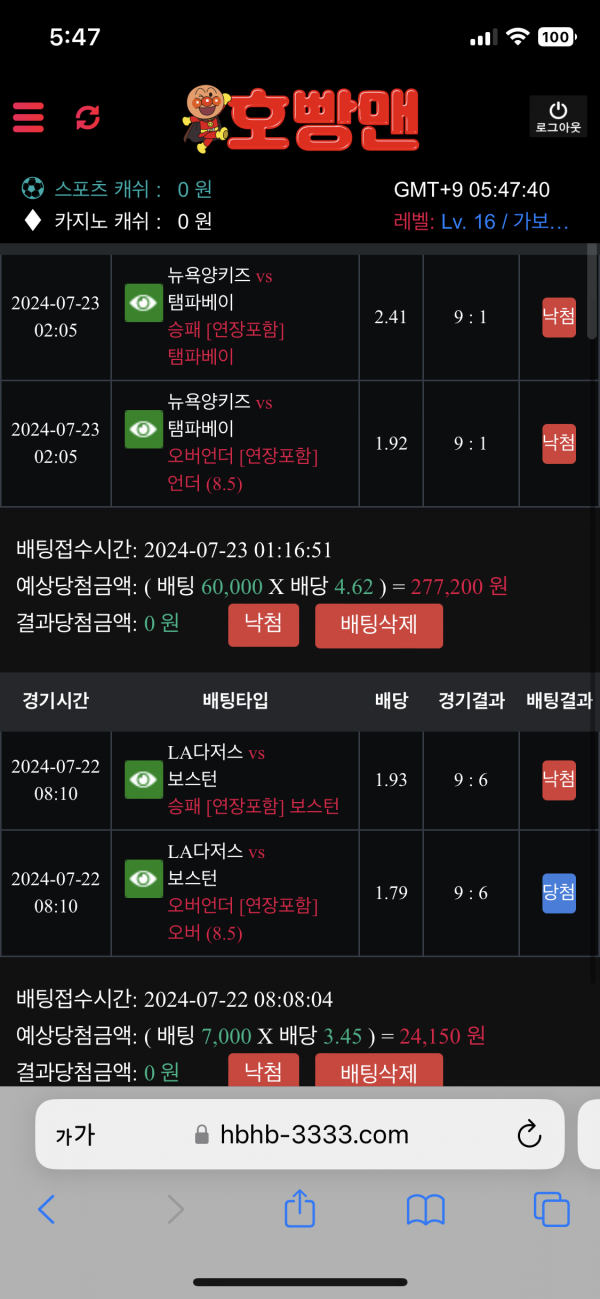Tap the 로그아웃 logout button
The width and height of the screenshot is (600, 1299).
click(x=558, y=117)
